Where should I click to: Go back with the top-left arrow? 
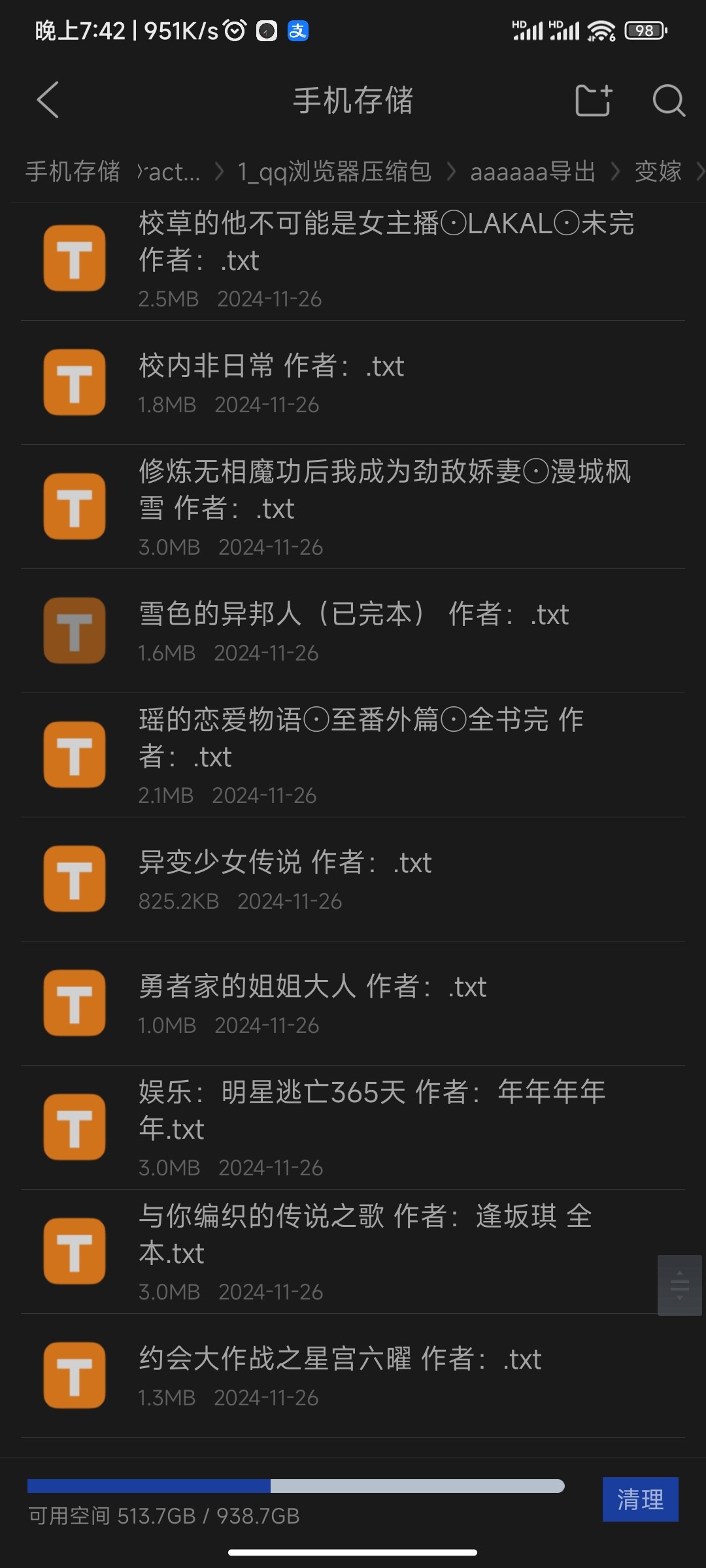[x=48, y=100]
